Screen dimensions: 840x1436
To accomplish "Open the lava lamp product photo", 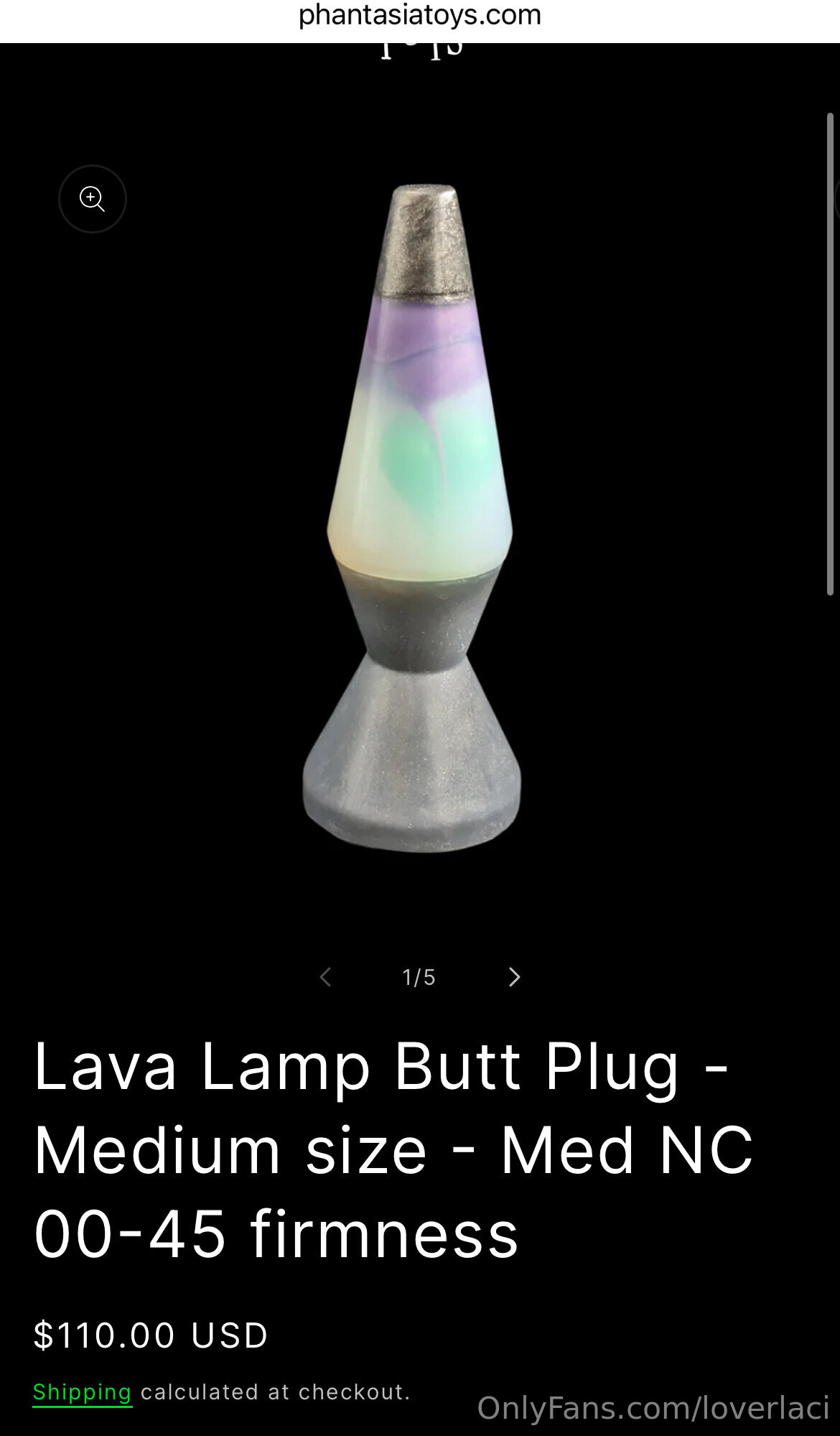I will (419, 517).
